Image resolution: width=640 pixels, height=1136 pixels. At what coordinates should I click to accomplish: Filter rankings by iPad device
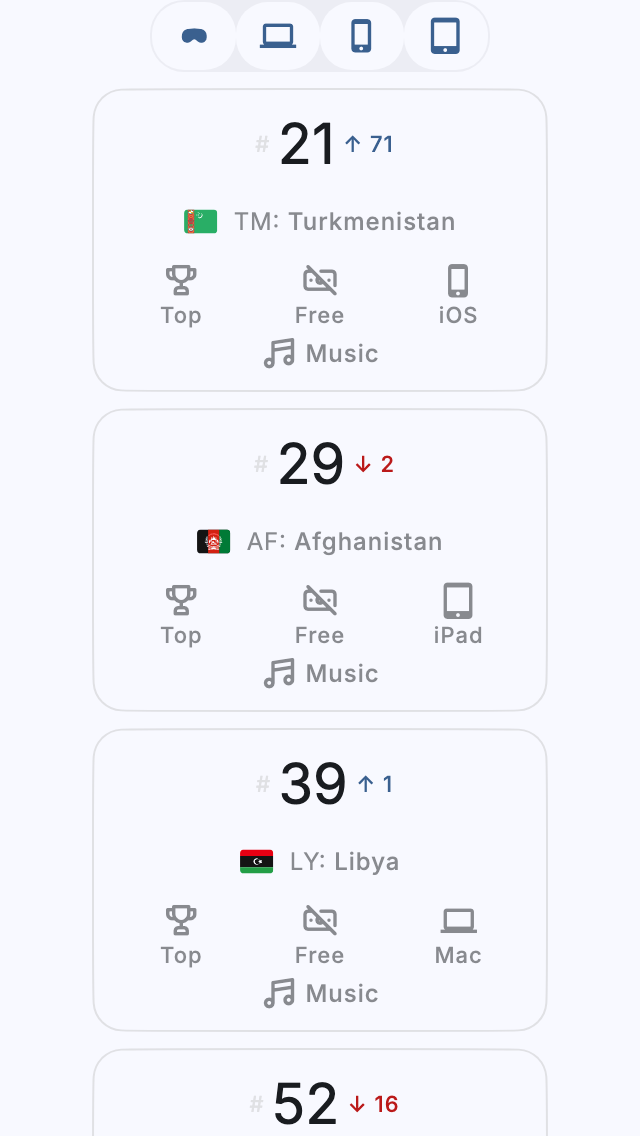[x=445, y=37]
